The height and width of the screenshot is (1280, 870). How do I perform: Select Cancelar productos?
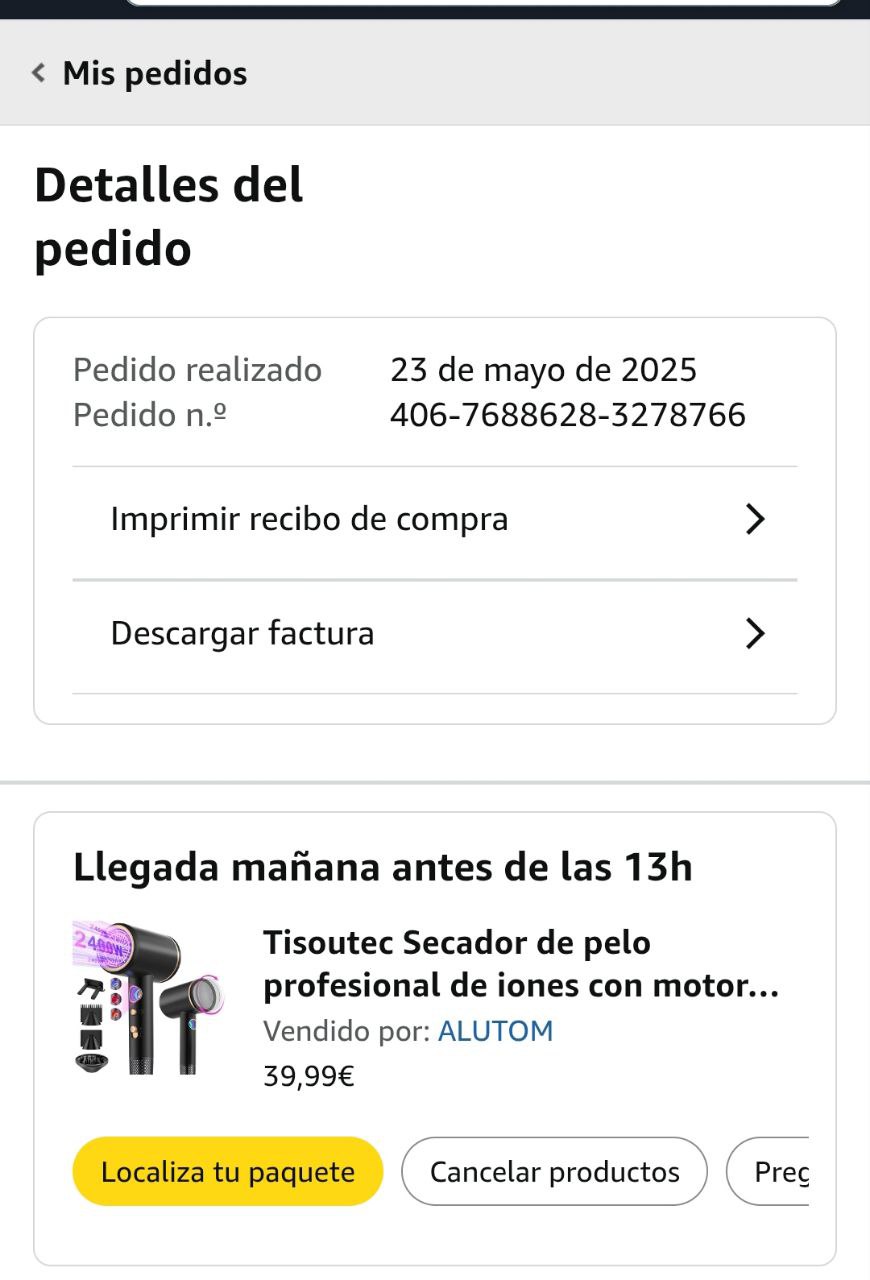(554, 1172)
